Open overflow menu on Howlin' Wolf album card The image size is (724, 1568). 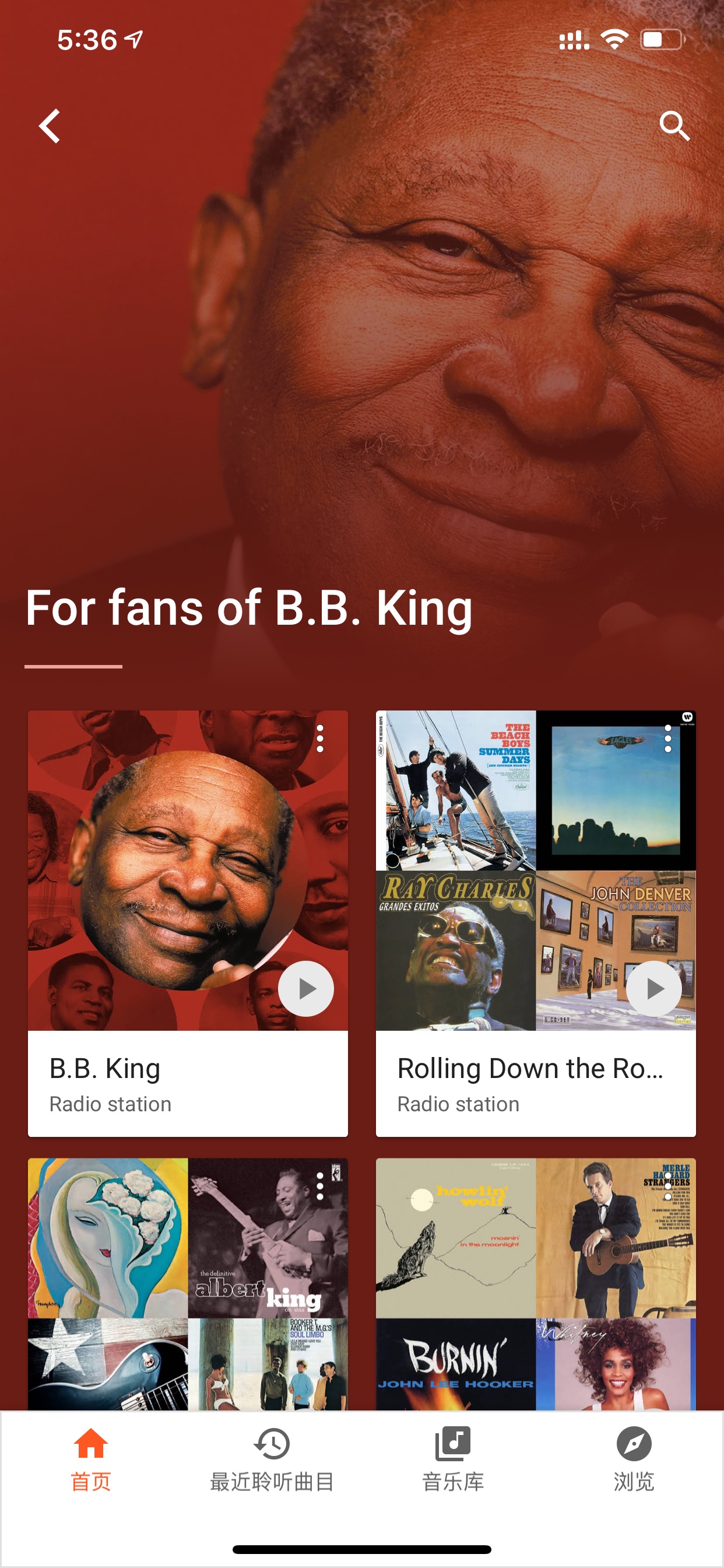pos(667,1186)
